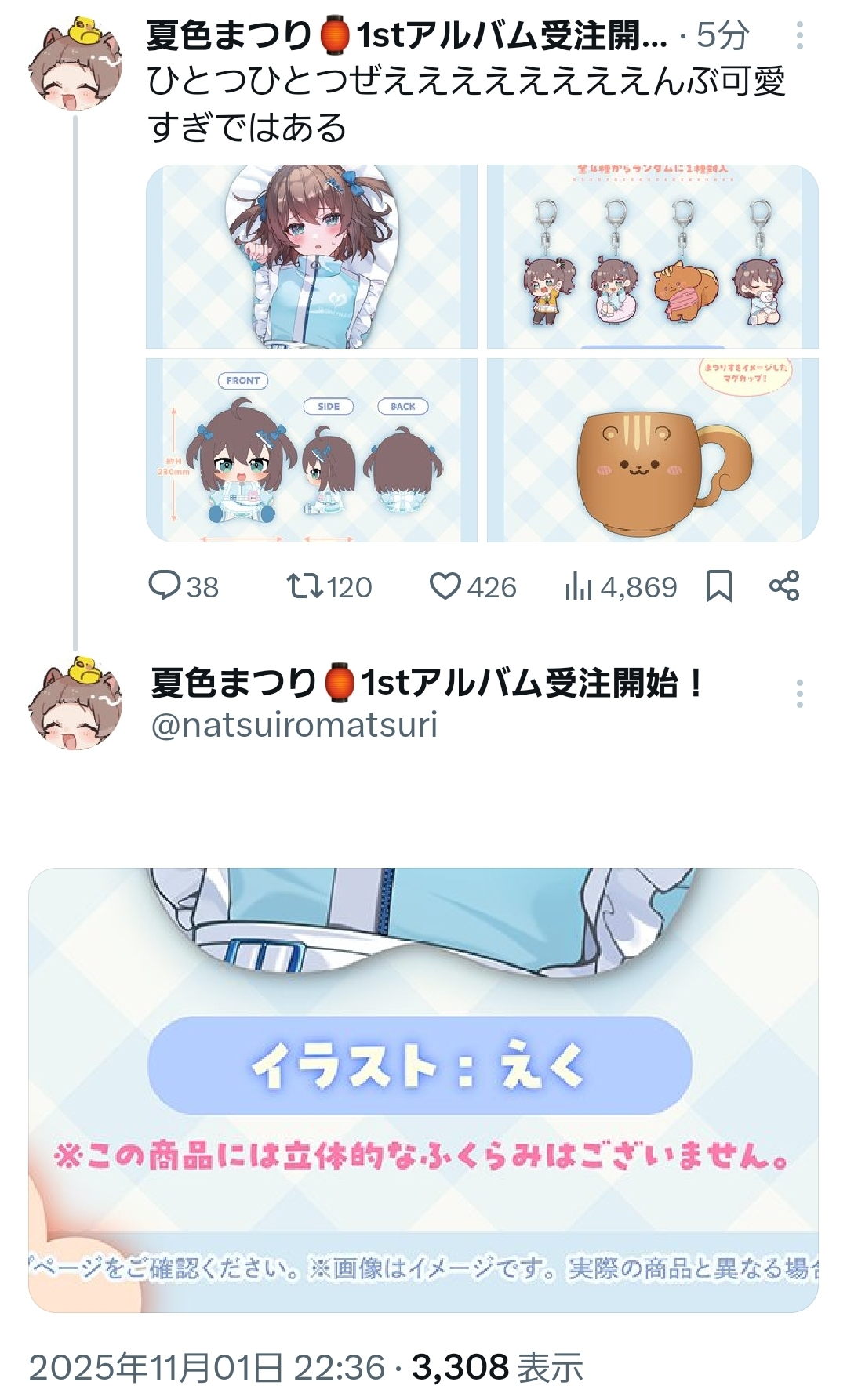Reply to the tweet with 38 comments
This screenshot has height=1400, width=847.
[x=184, y=586]
